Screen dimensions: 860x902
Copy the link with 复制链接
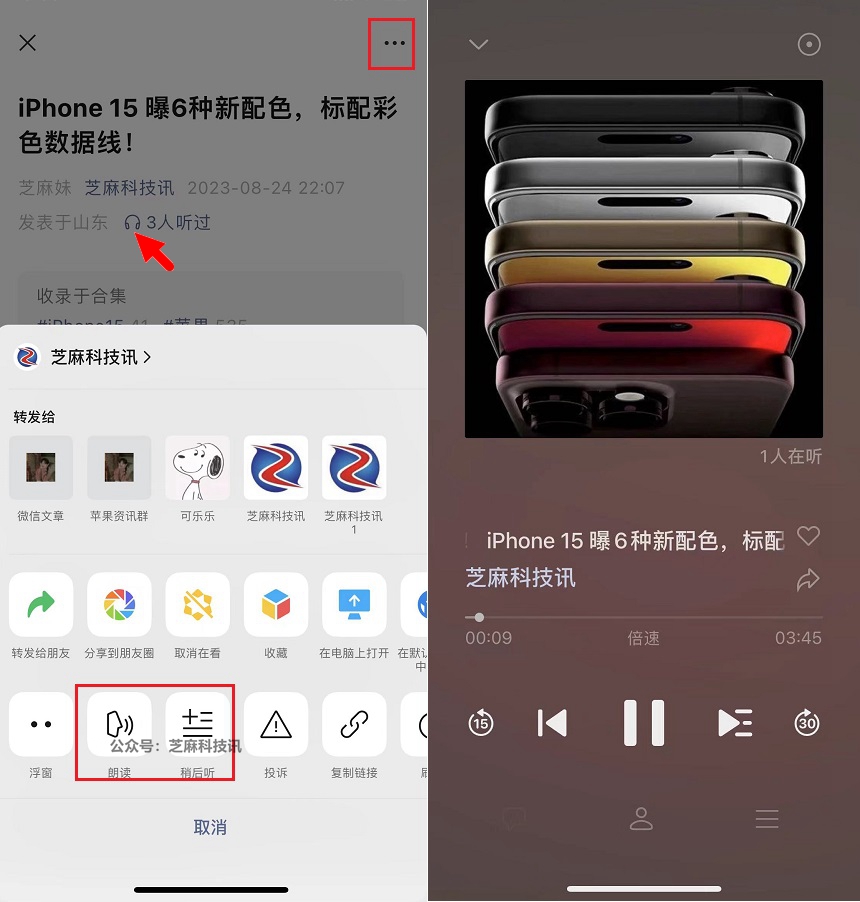[x=354, y=725]
